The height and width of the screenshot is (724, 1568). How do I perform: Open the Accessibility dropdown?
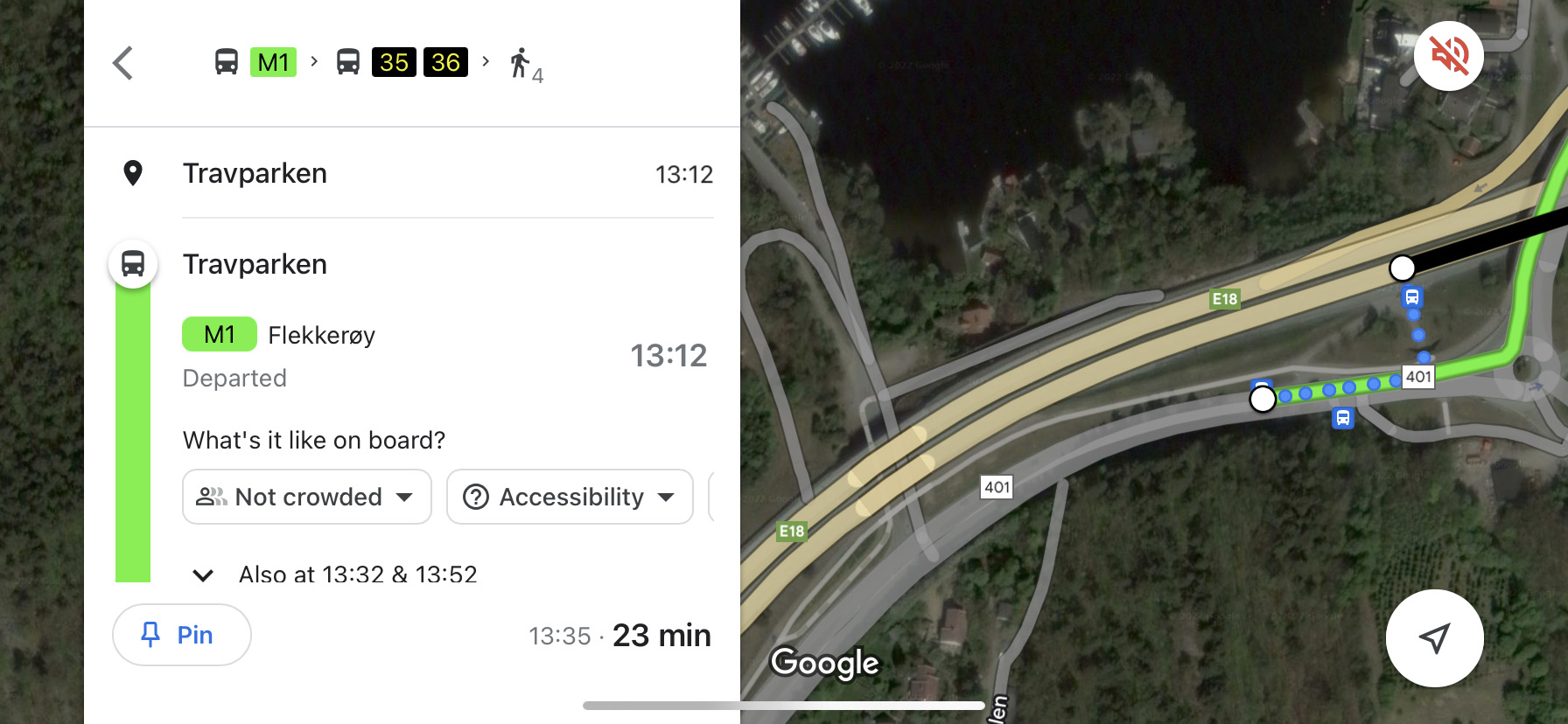(x=570, y=497)
